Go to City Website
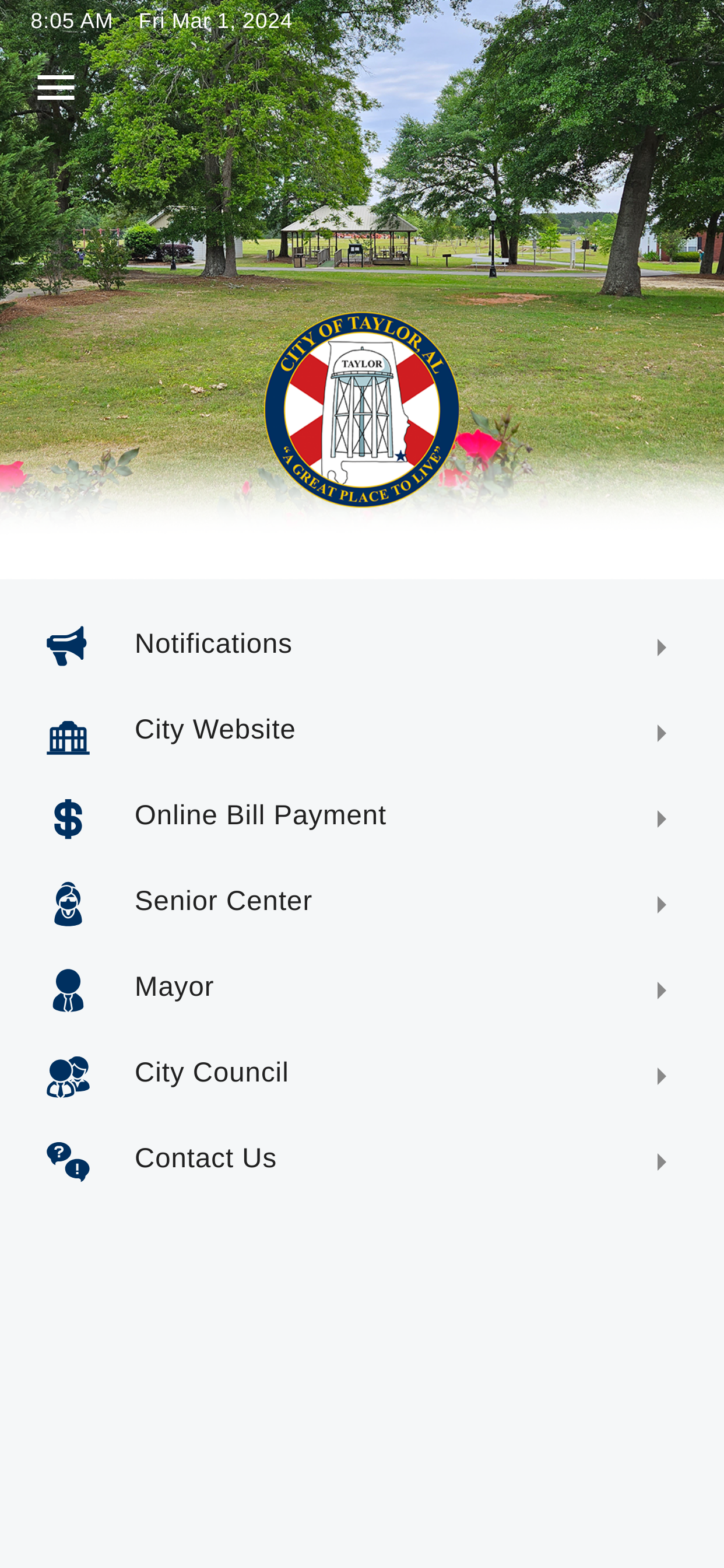The image size is (724, 1568). tap(361, 731)
